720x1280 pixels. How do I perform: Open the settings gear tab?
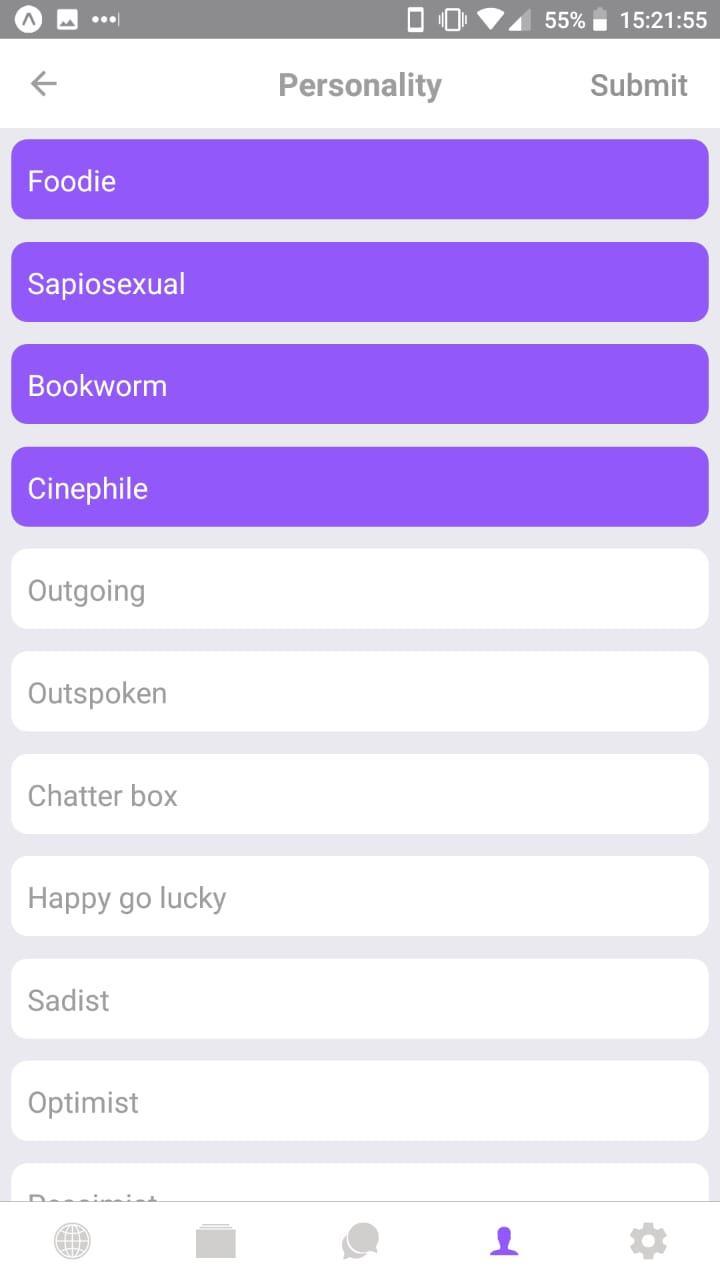(x=648, y=1241)
